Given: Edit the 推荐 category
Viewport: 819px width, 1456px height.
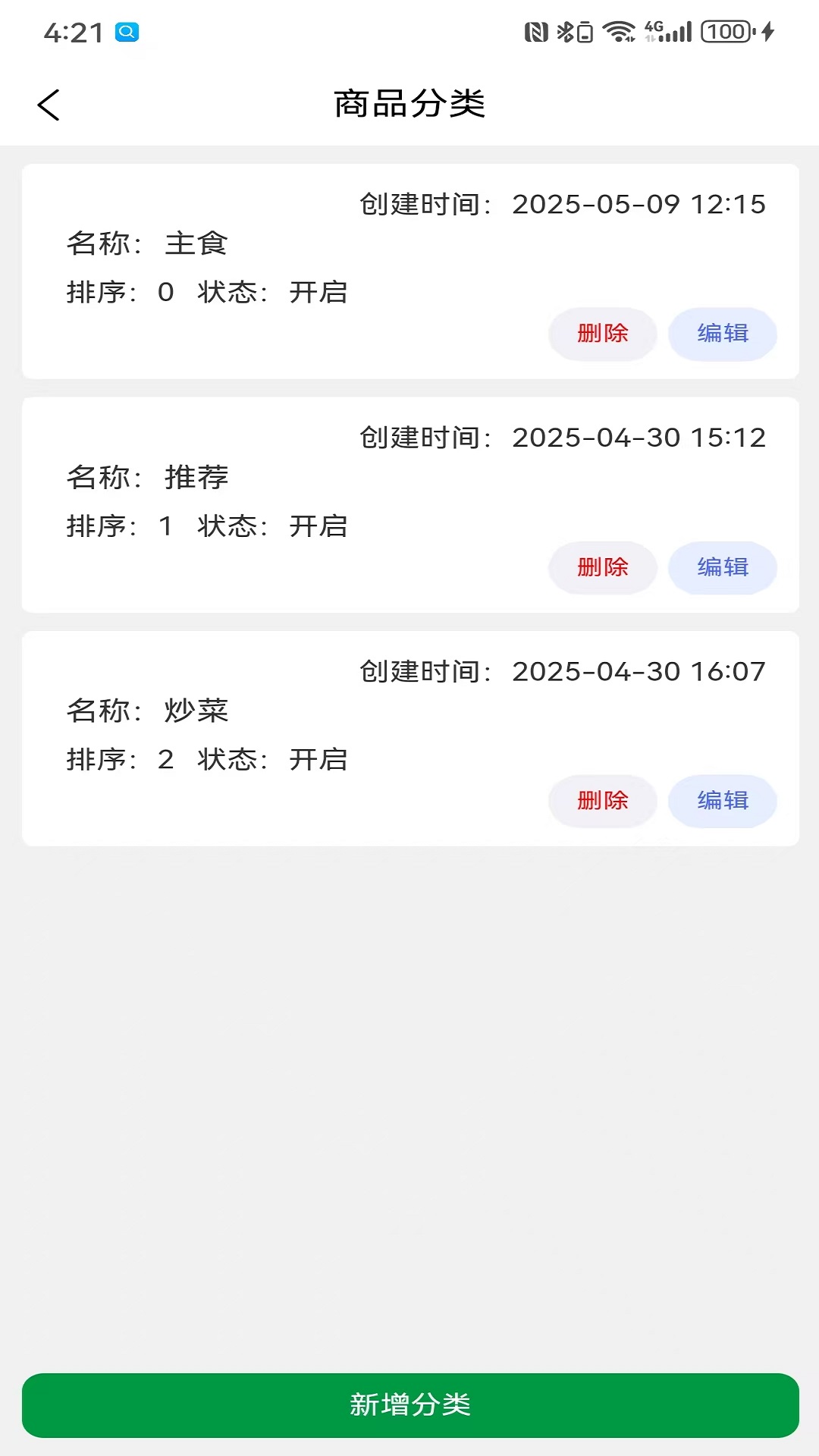Looking at the screenshot, I should pyautogui.click(x=722, y=567).
